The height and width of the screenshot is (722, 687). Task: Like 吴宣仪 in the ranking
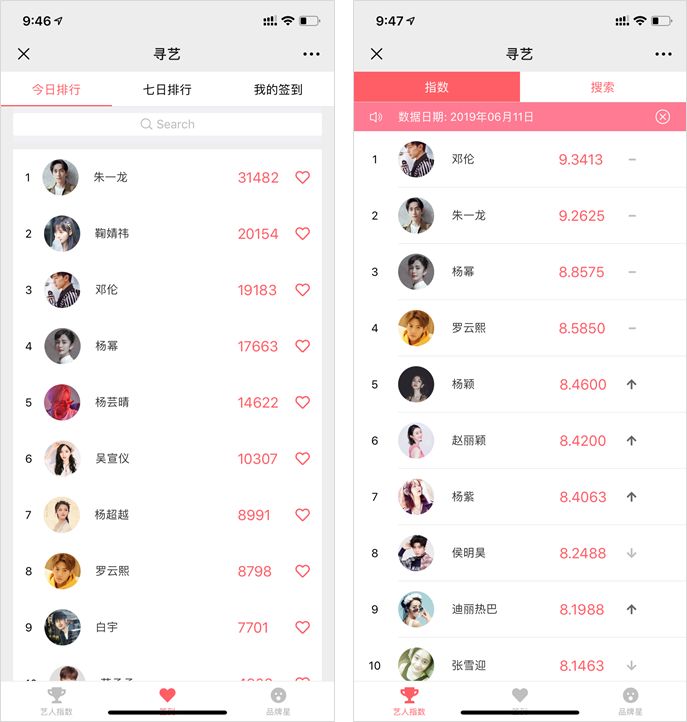tap(303, 458)
